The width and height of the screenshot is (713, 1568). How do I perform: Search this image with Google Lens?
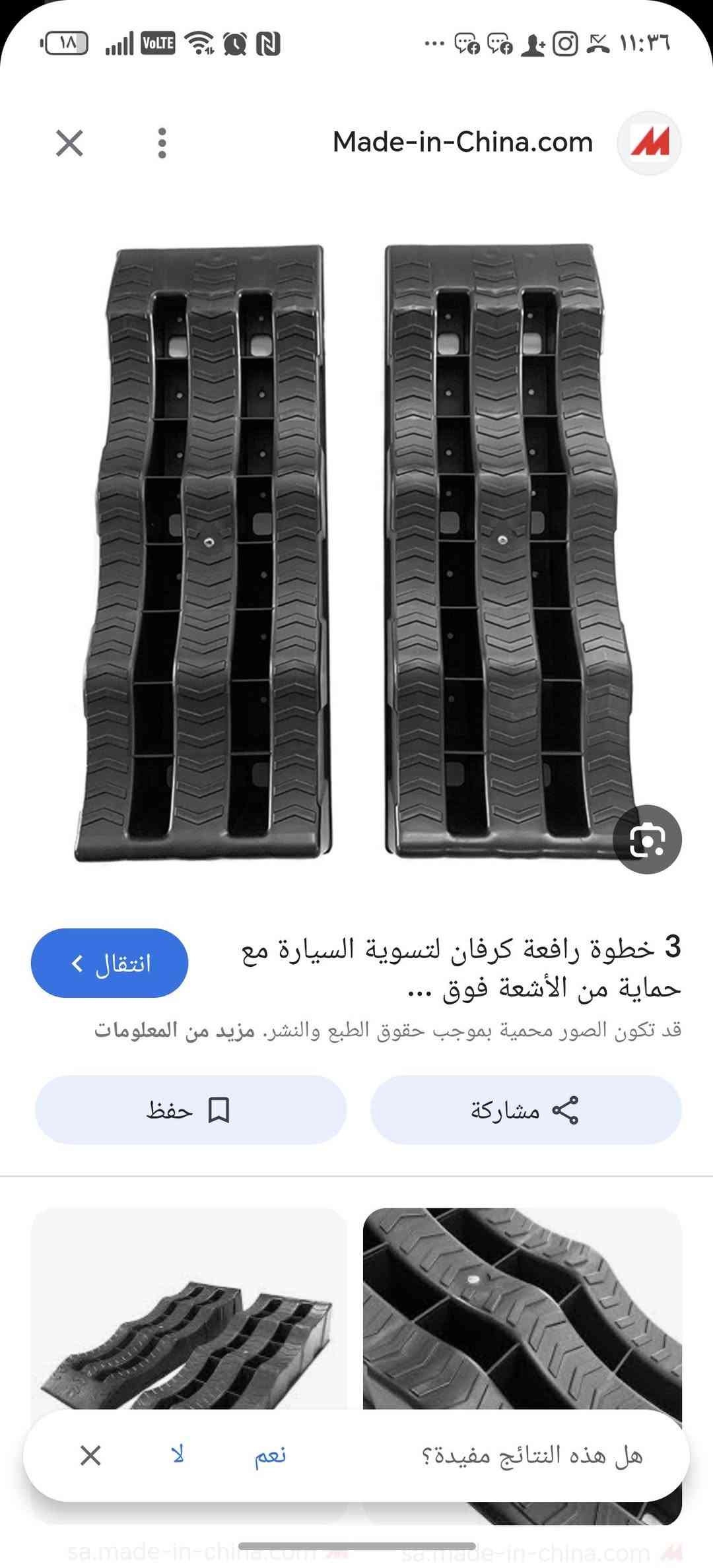click(647, 839)
